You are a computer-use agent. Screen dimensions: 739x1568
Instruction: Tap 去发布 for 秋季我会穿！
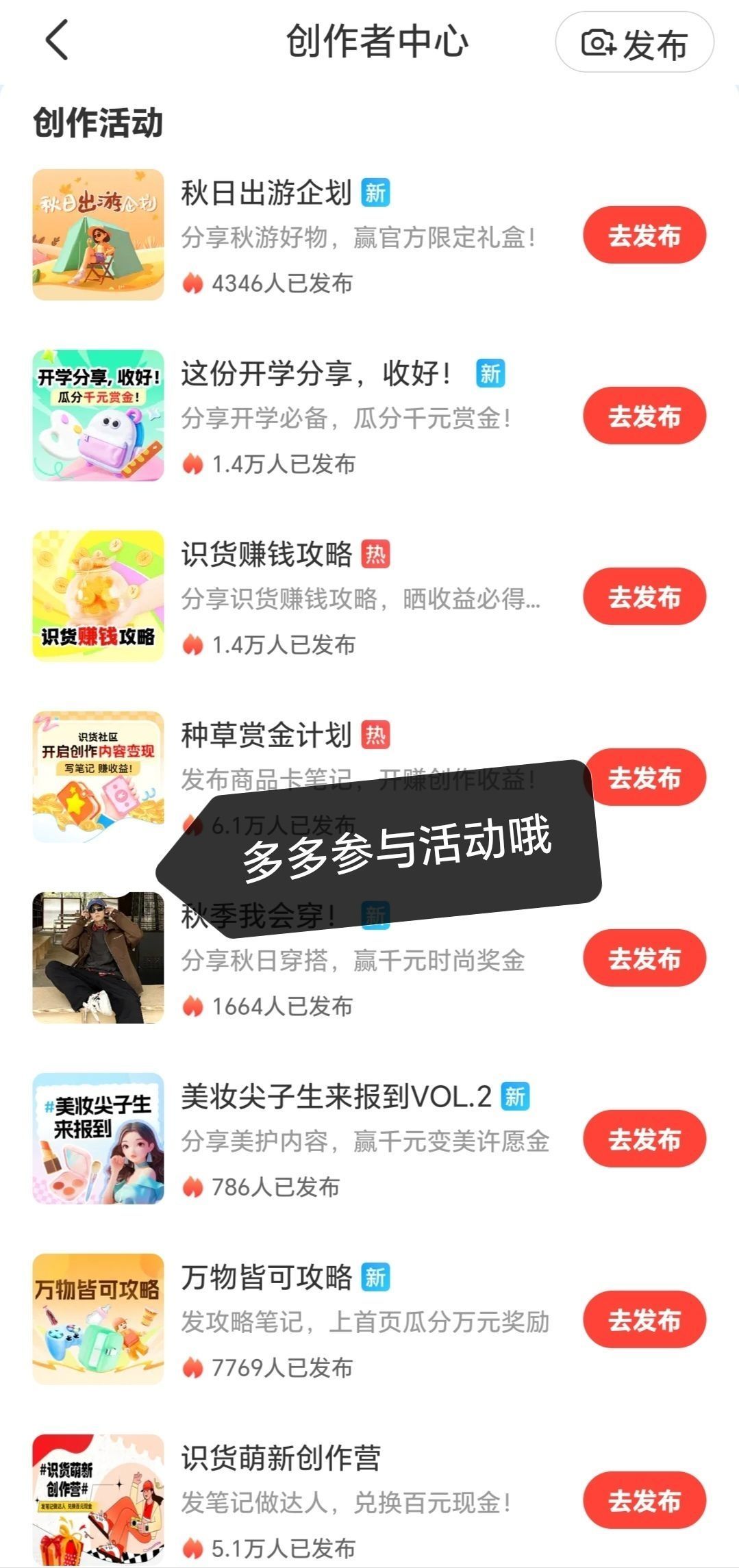pyautogui.click(x=644, y=958)
